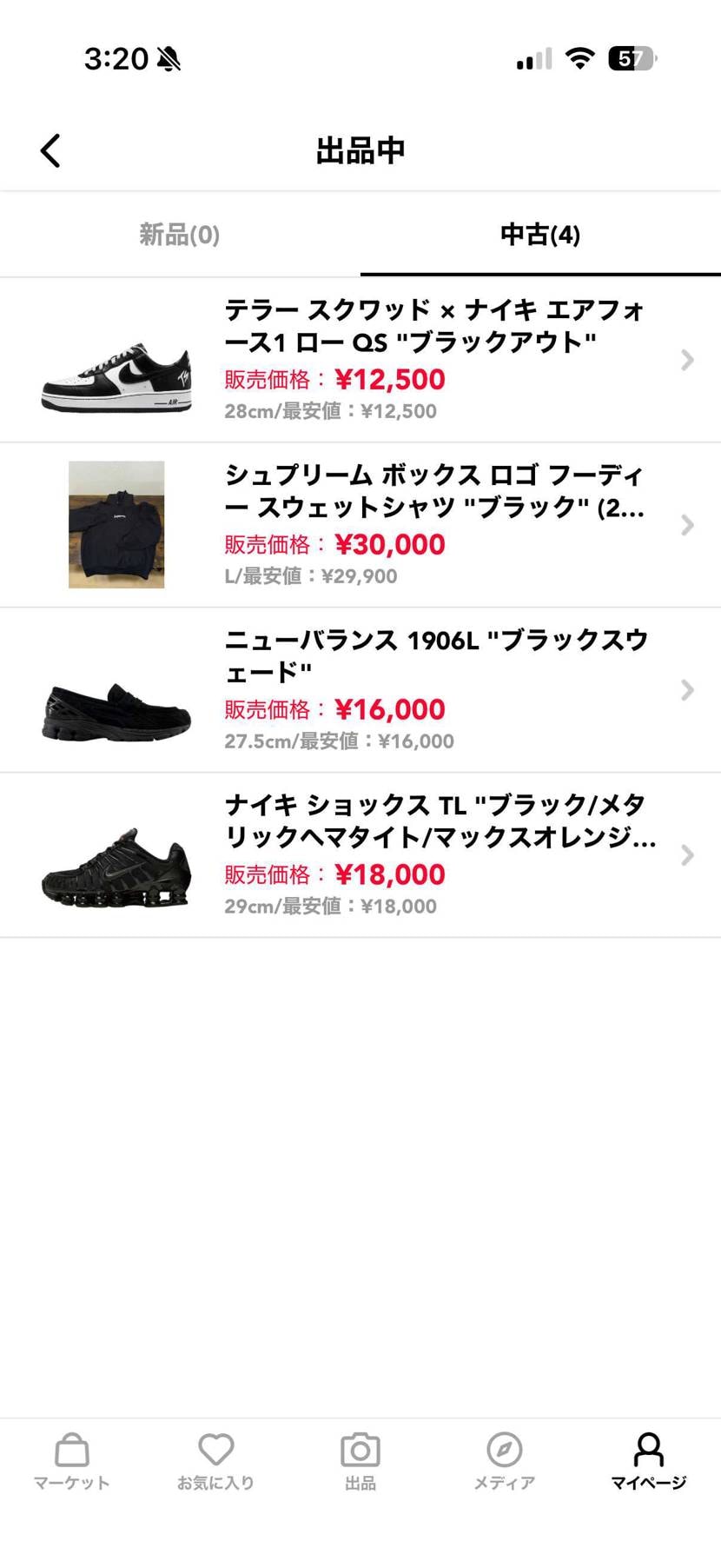Tap the Air Force 1 product thumbnail
Image resolution: width=721 pixels, height=1568 pixels.
pyautogui.click(x=115, y=359)
